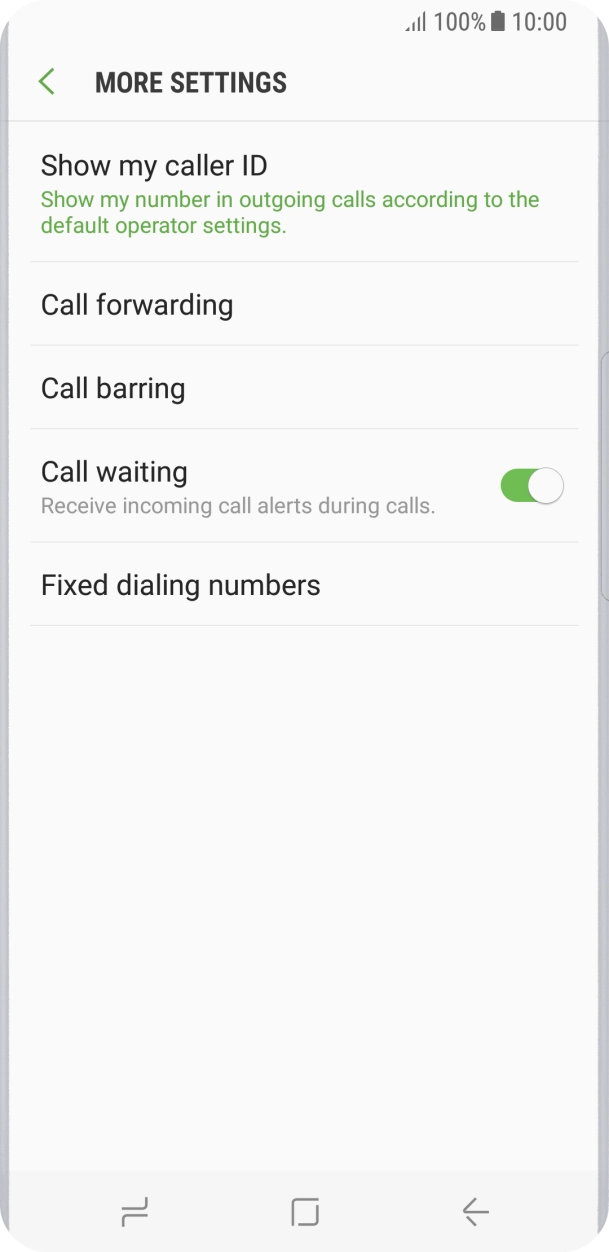
Task: Open Call barring options
Action: (x=304, y=388)
